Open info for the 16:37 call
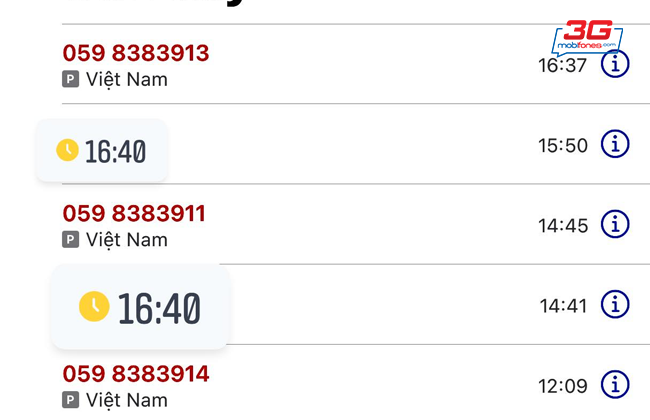Image resolution: width=650 pixels, height=420 pixels. point(615,64)
